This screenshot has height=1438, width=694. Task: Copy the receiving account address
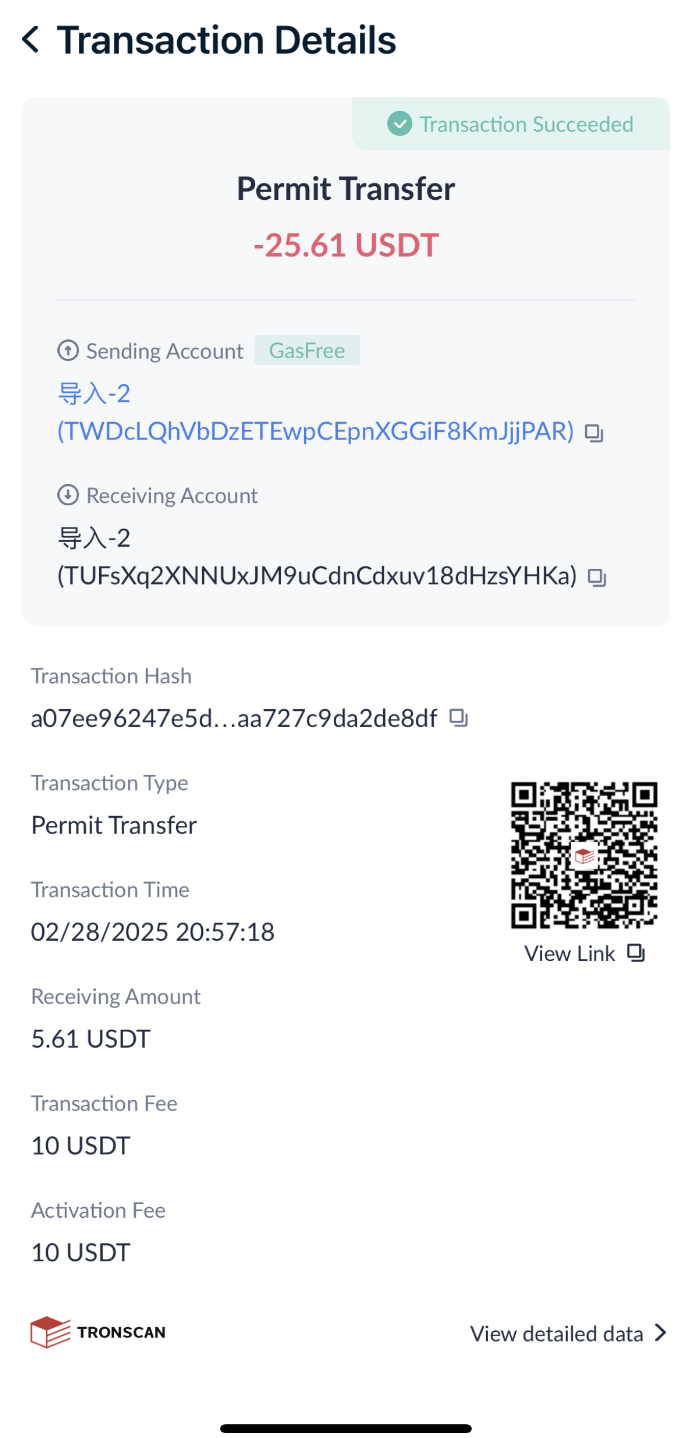point(597,577)
